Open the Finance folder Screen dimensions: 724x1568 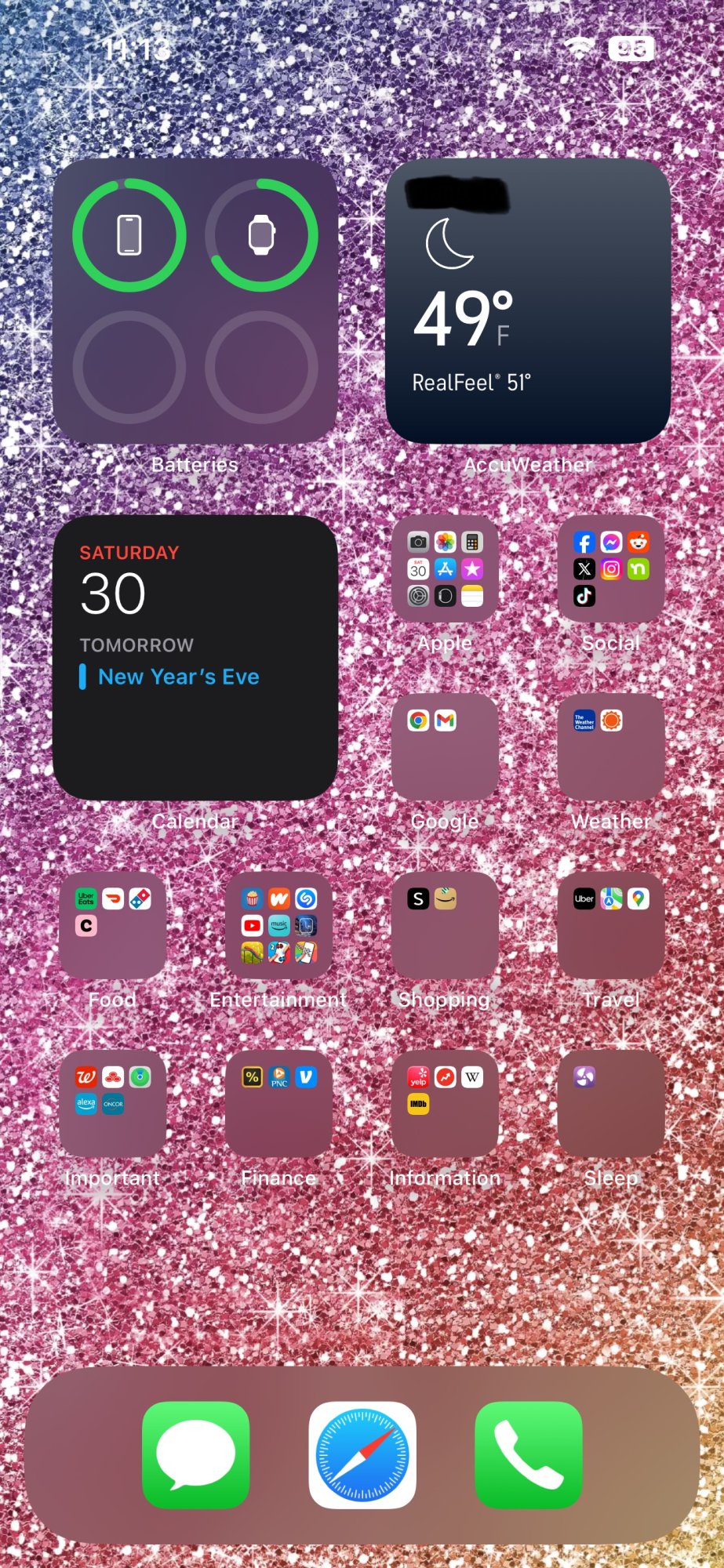[278, 1103]
